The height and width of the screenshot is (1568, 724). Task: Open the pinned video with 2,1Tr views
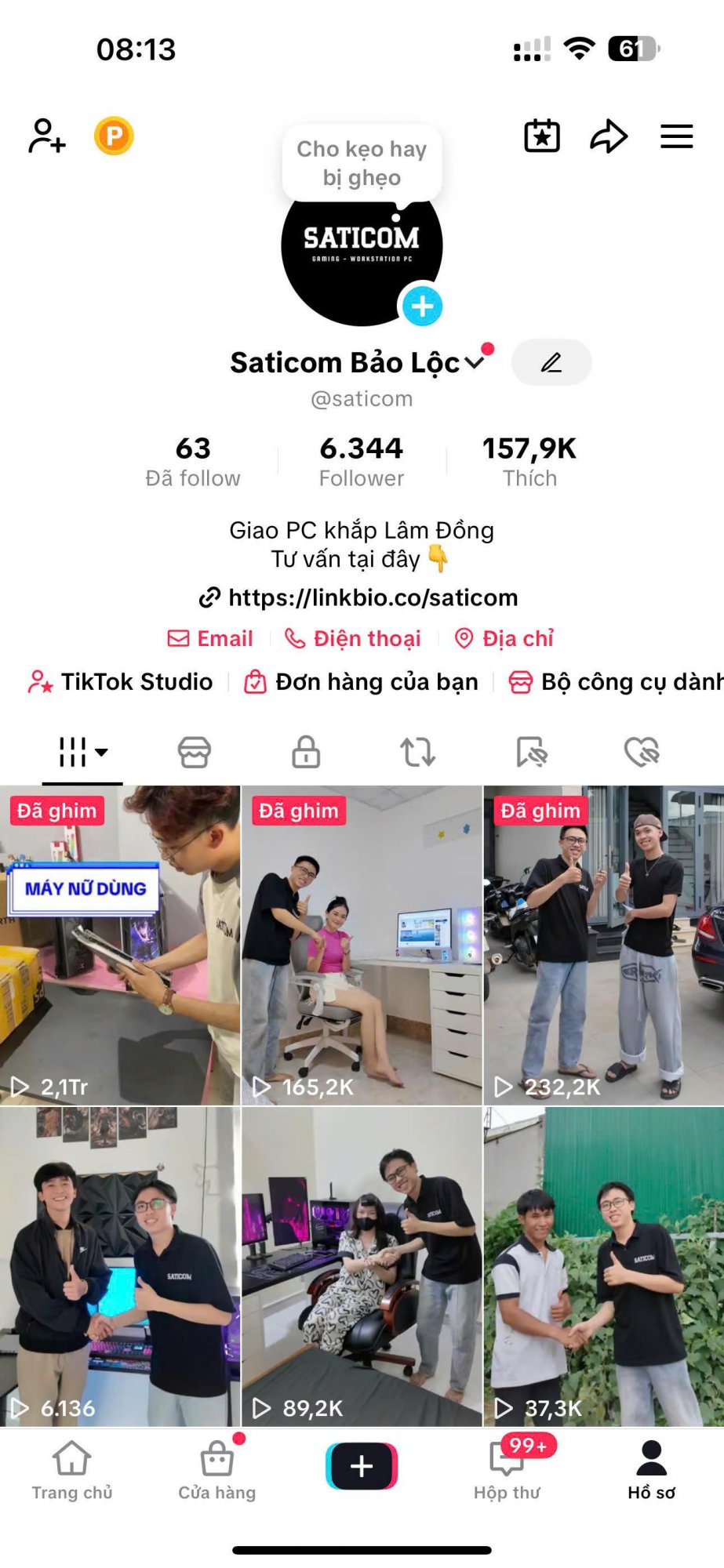click(x=120, y=946)
